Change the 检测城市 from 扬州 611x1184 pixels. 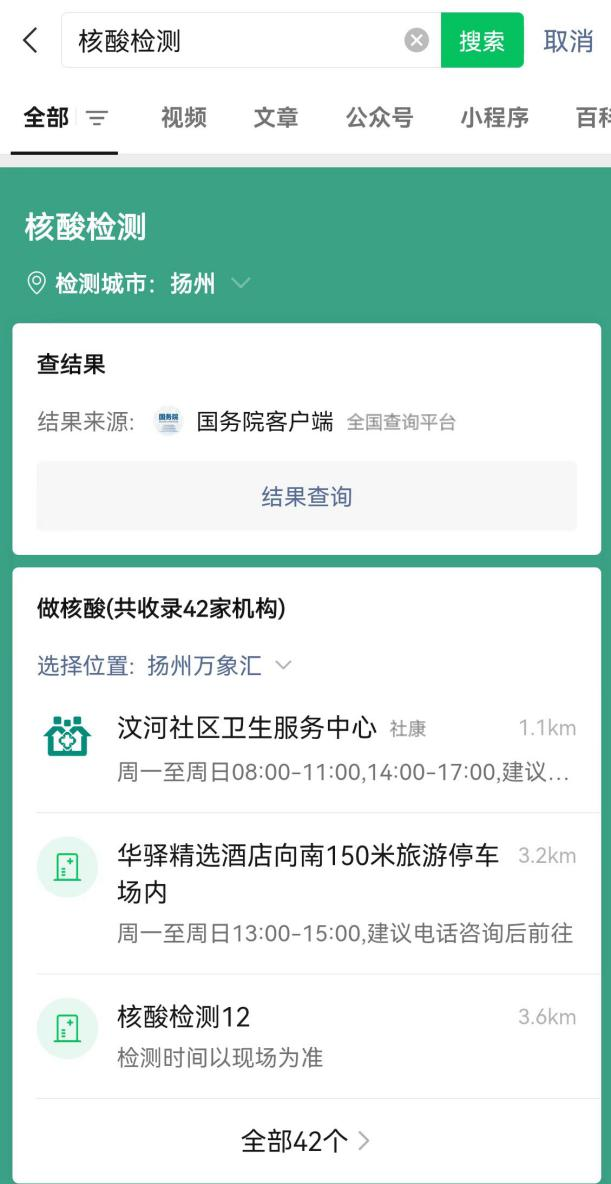tap(138, 284)
